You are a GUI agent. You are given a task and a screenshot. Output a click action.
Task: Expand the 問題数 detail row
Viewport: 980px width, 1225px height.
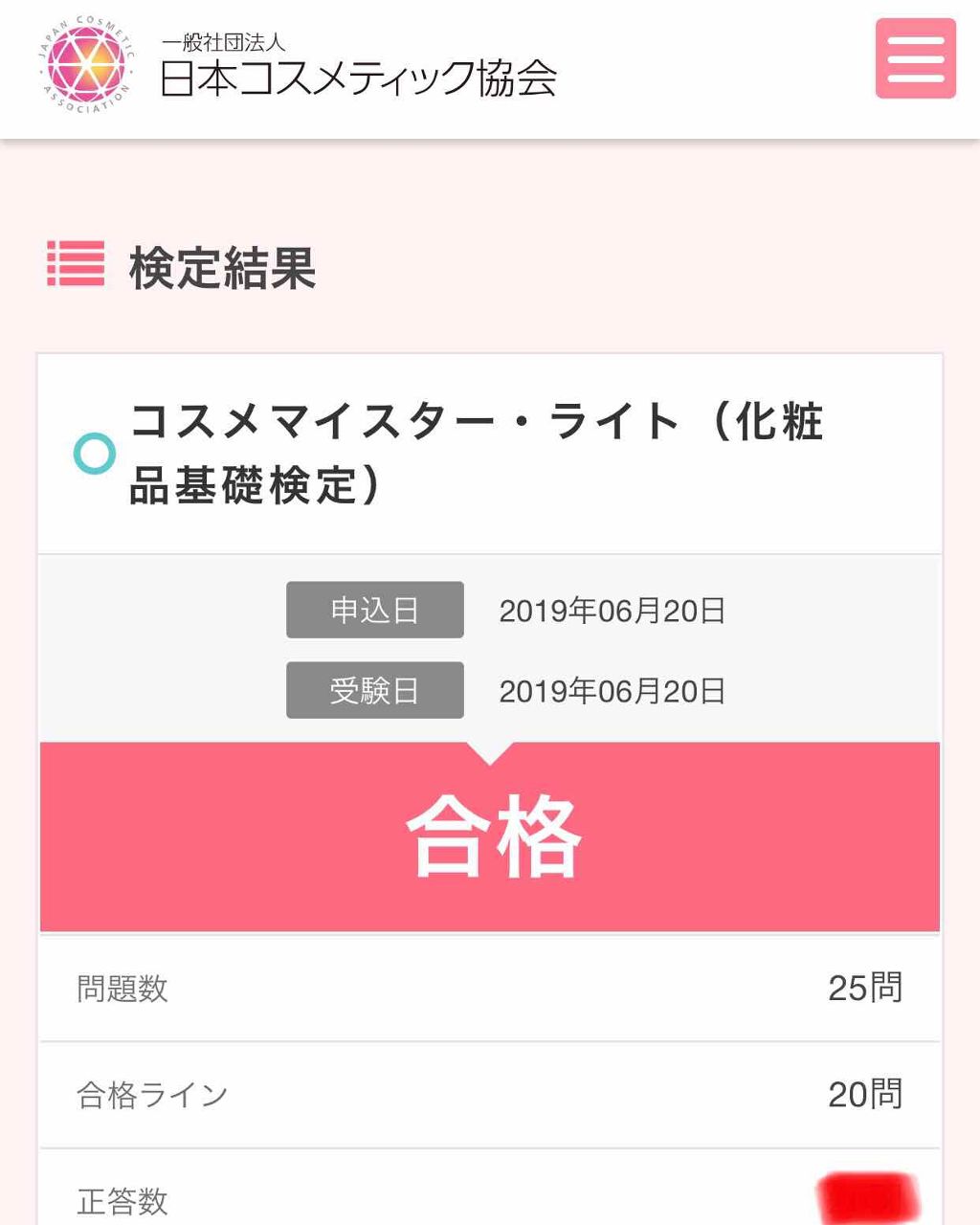pos(490,991)
